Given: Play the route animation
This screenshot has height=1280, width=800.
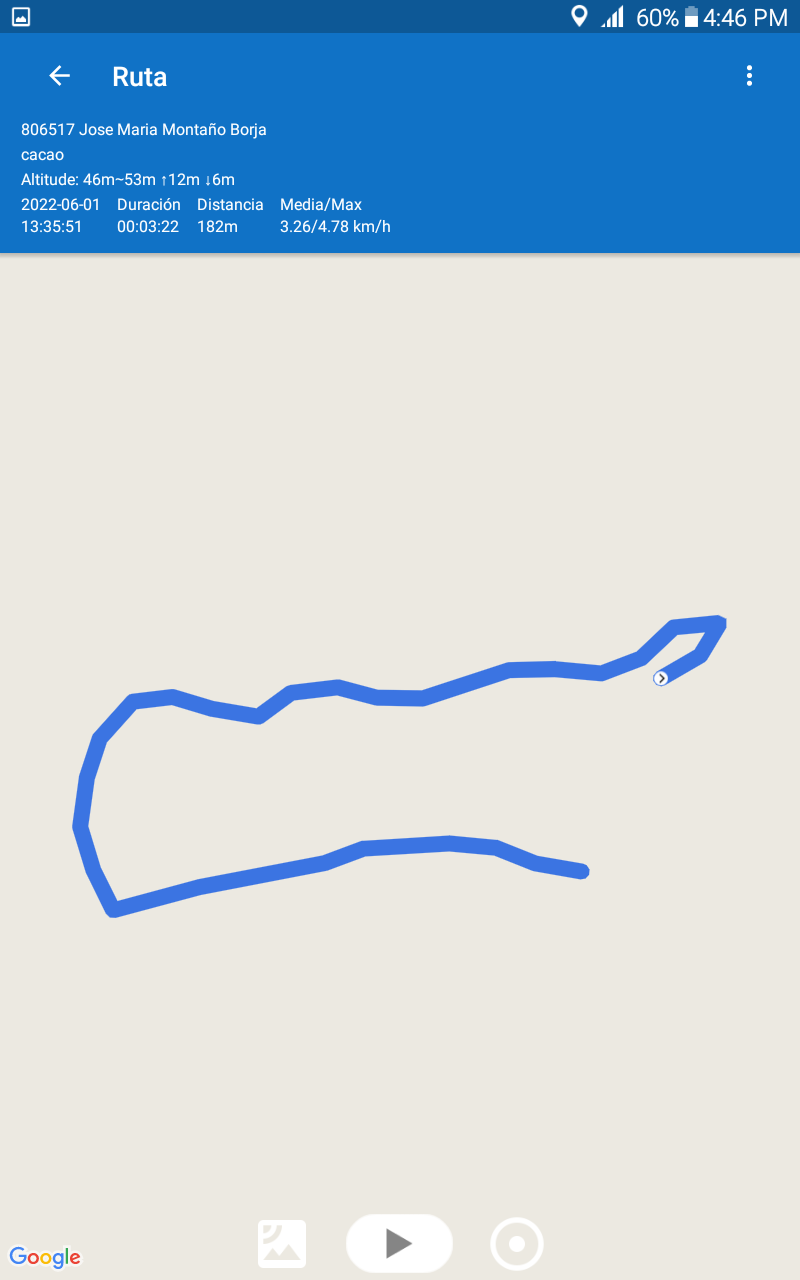Looking at the screenshot, I should pyautogui.click(x=399, y=1243).
